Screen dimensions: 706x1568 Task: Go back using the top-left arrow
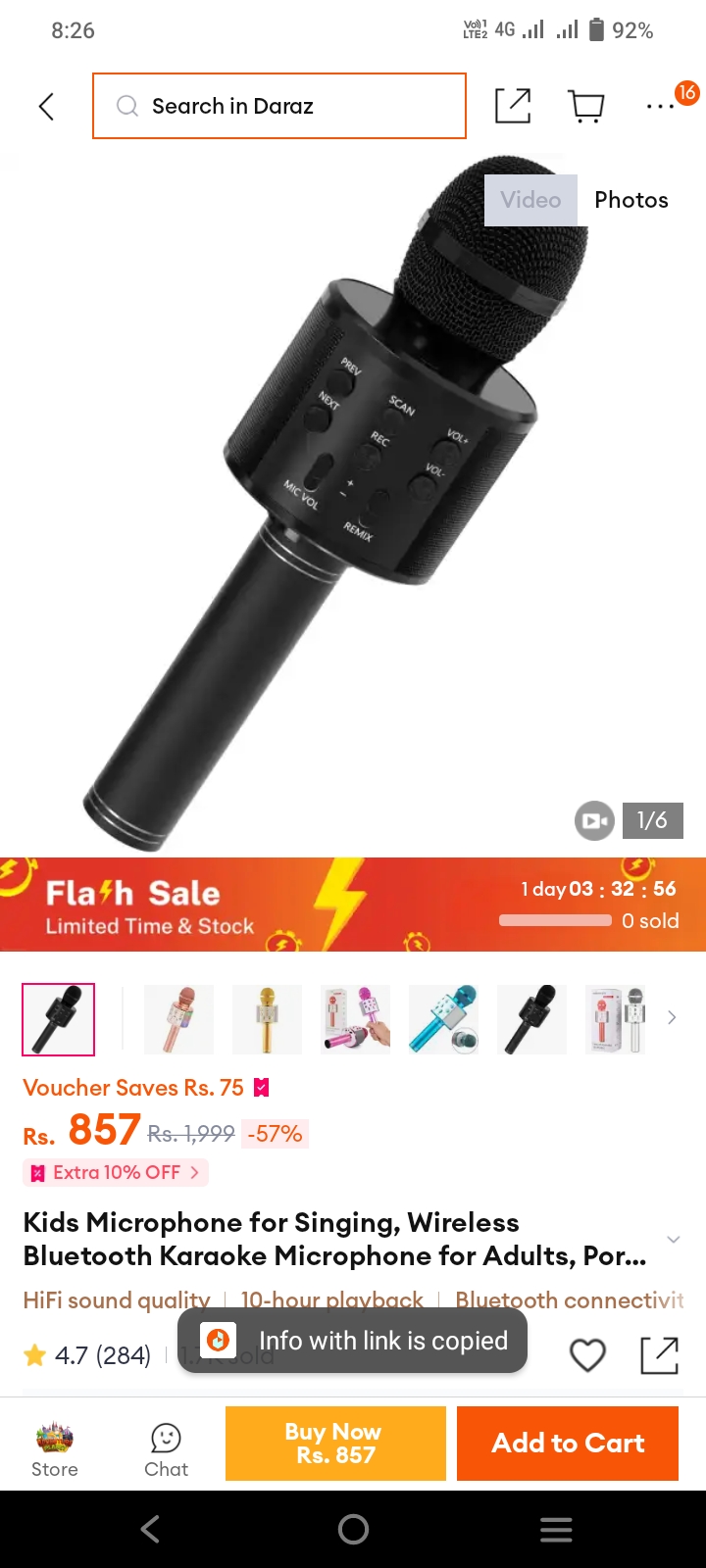[46, 106]
